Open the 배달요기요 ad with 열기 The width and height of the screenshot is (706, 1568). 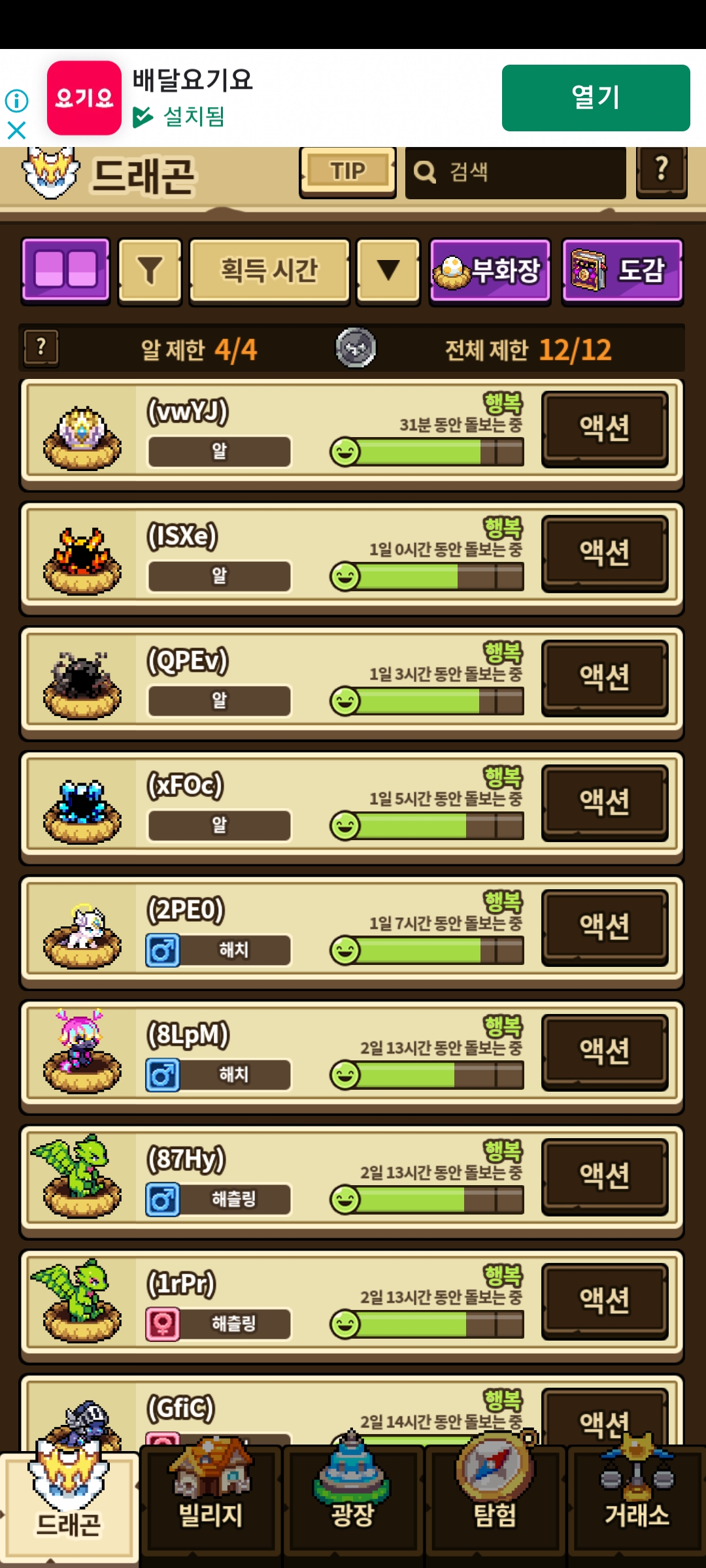pyautogui.click(x=596, y=98)
